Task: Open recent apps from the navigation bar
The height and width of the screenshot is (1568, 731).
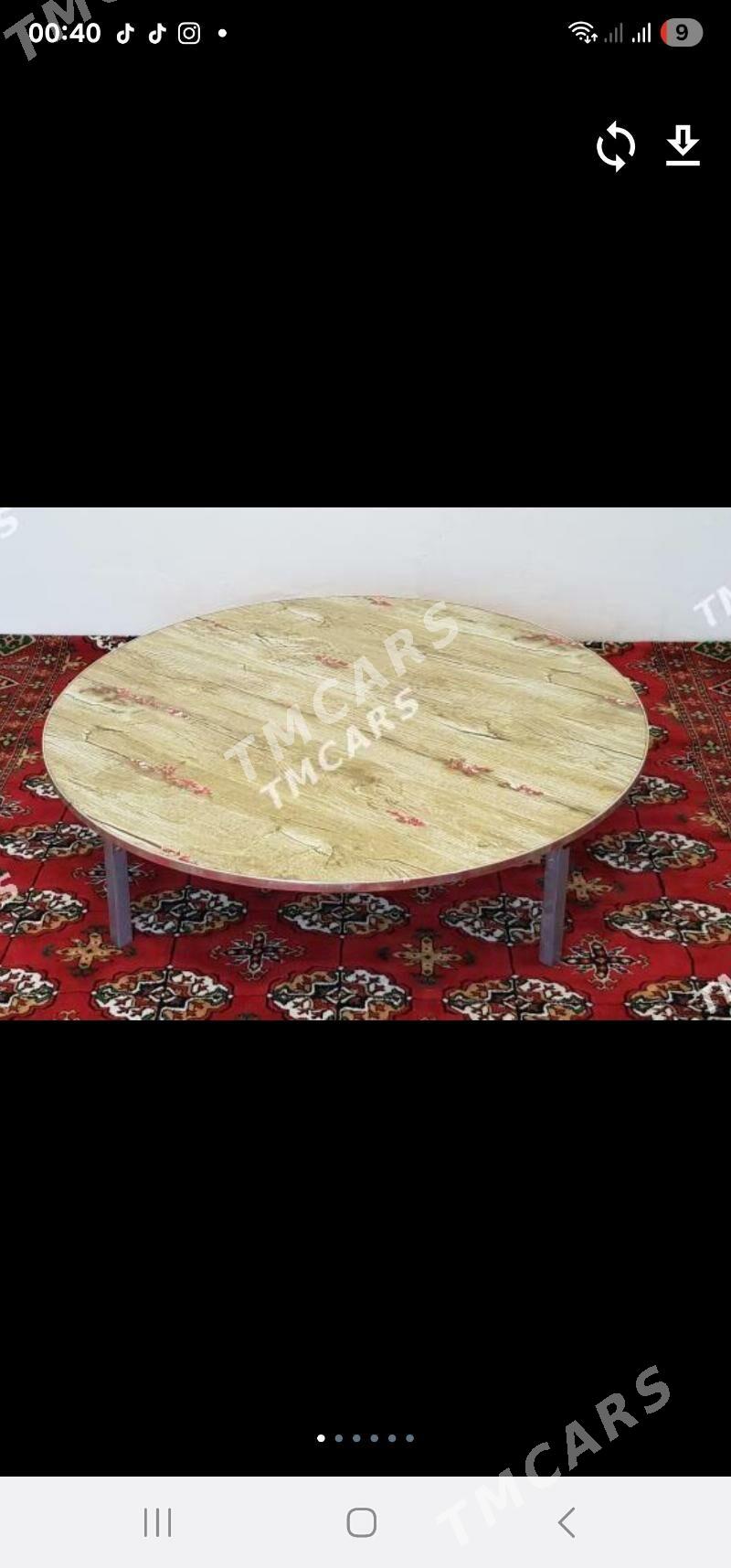Action: point(158,1522)
